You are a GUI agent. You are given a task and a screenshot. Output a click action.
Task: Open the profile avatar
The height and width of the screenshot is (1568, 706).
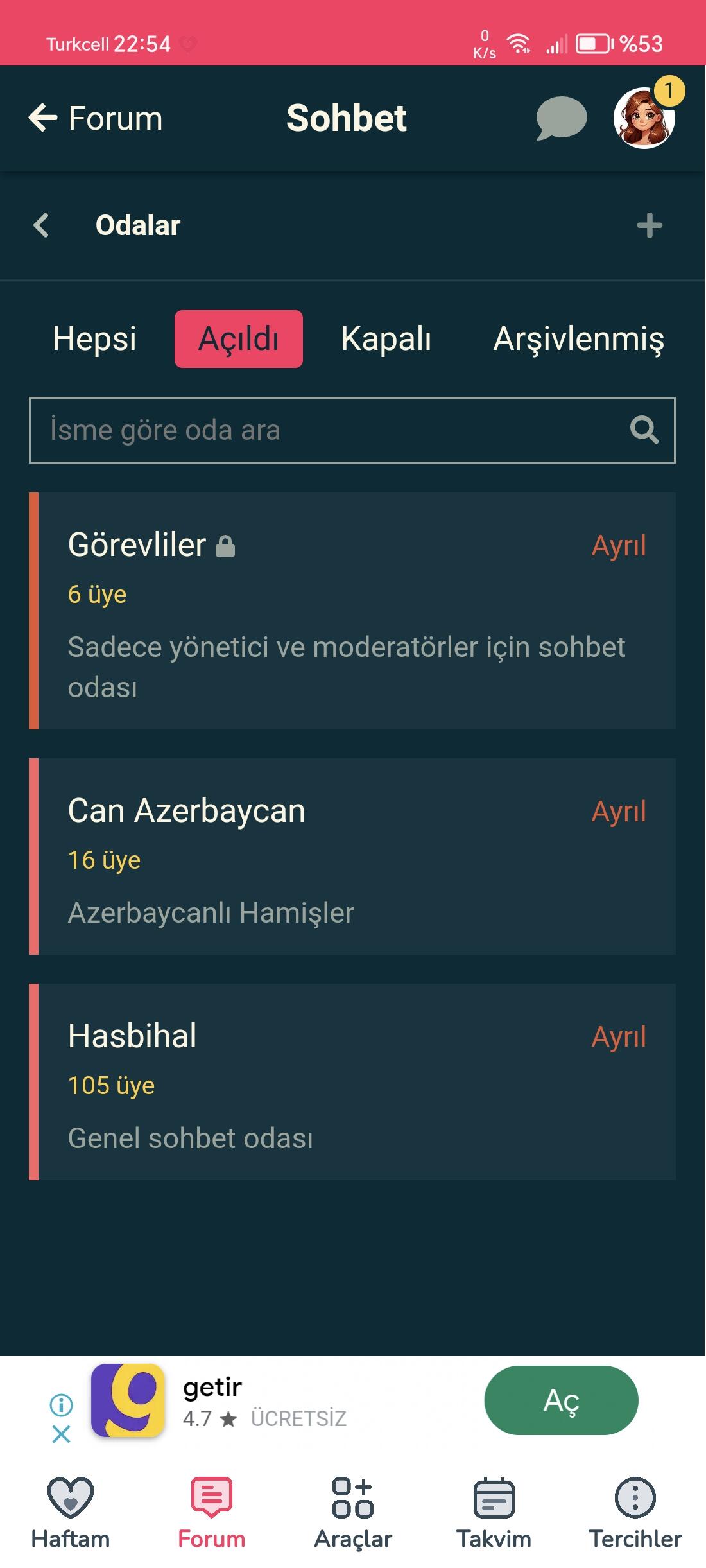coord(644,118)
